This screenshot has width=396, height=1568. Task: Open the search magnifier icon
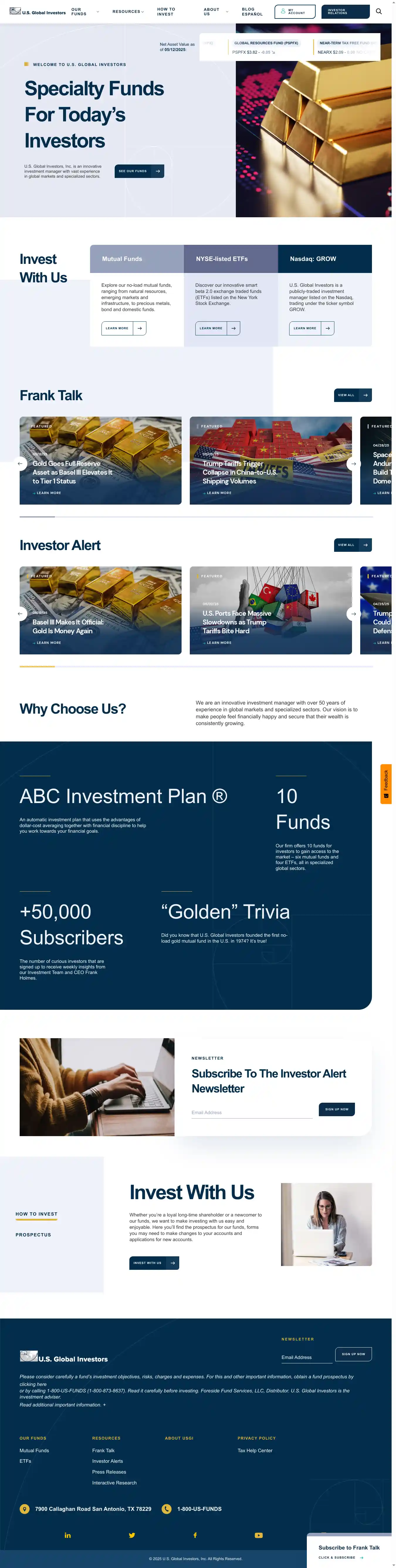(378, 11)
